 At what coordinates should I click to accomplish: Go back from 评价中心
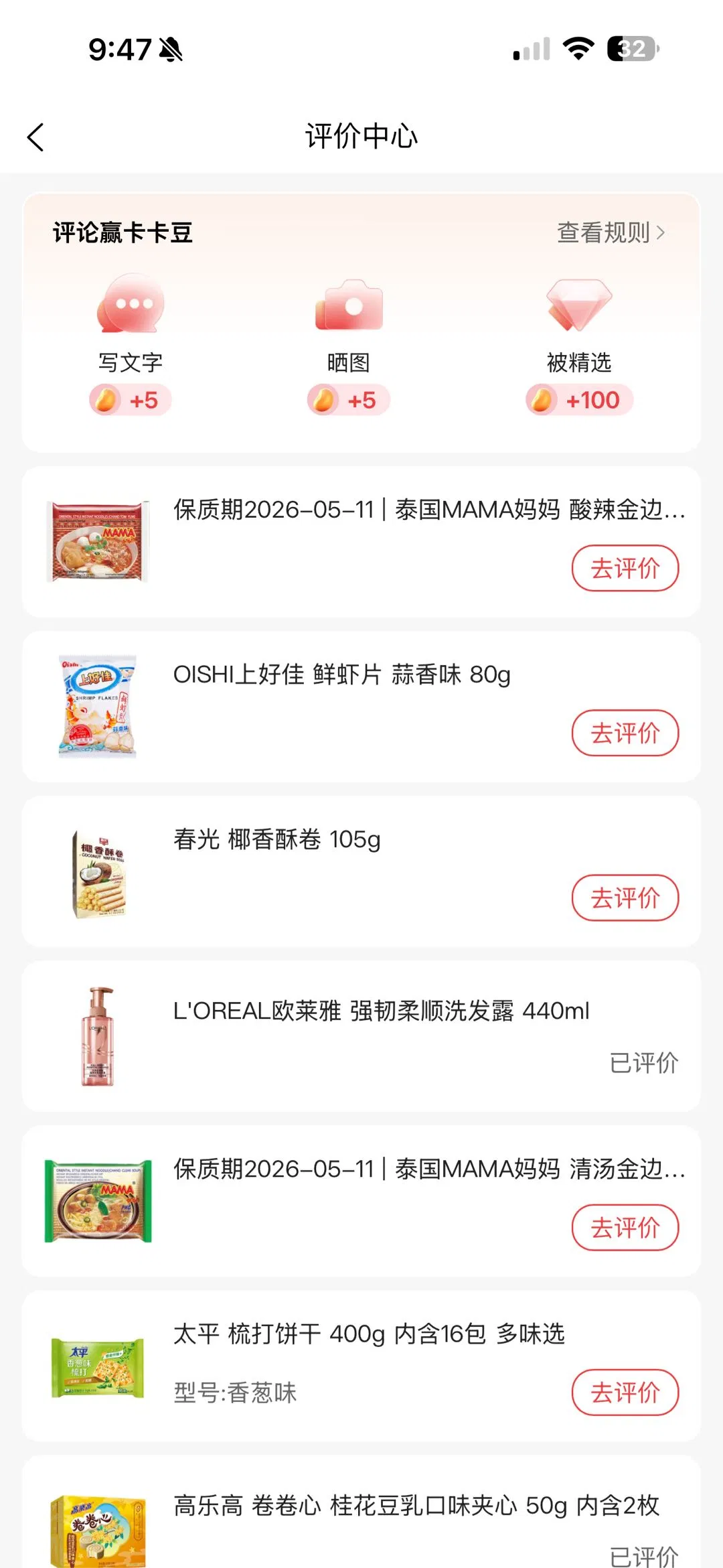(x=36, y=137)
